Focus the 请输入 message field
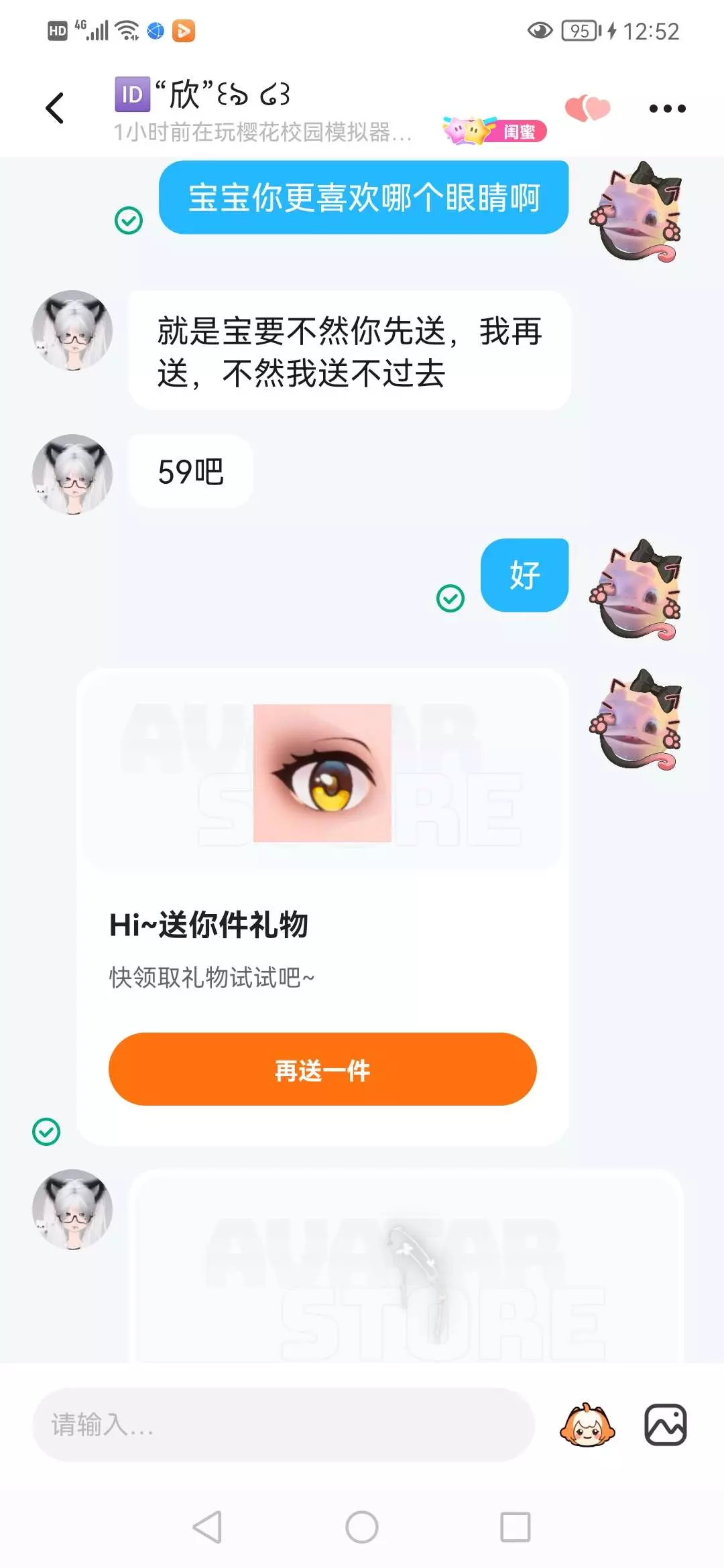This screenshot has height=1568, width=724. (x=284, y=1425)
